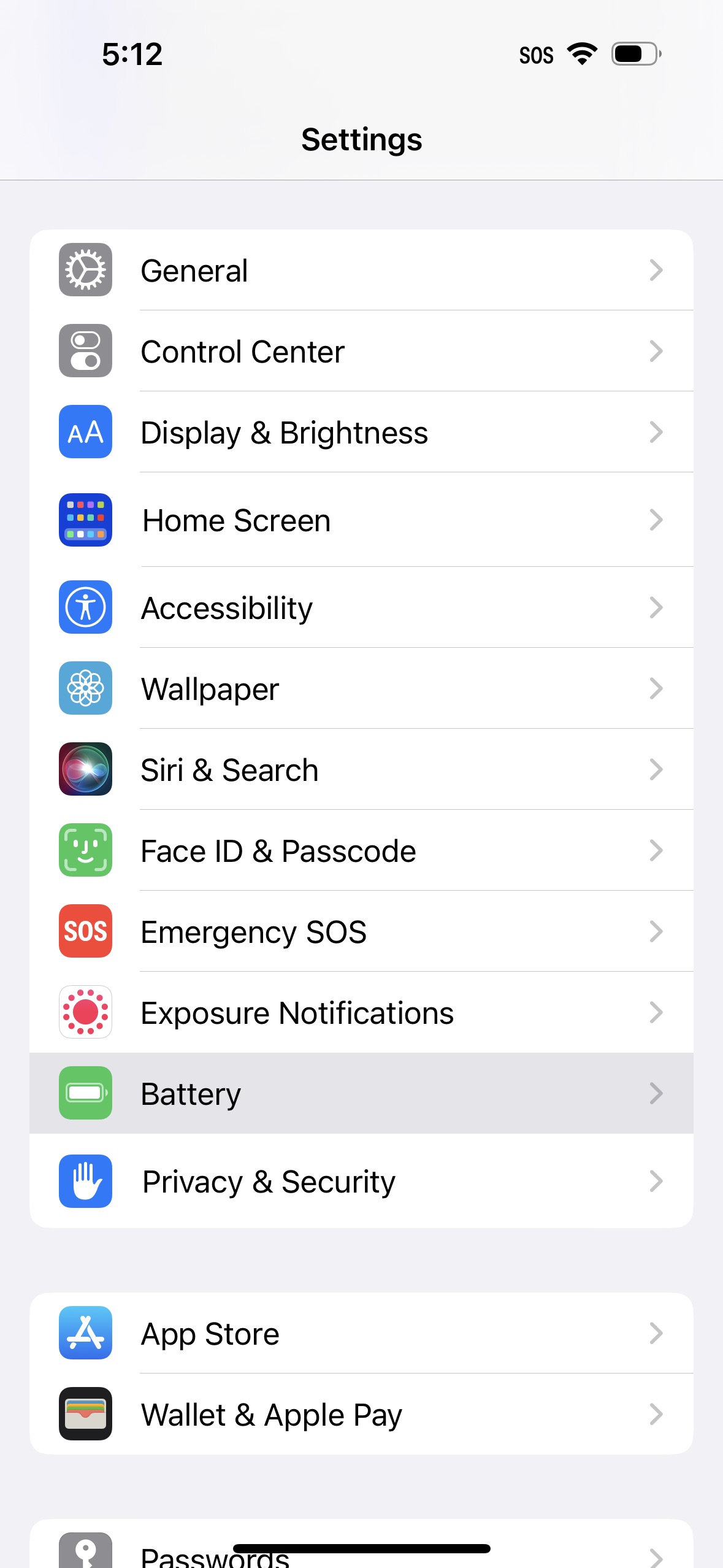Open Display & Brightness

361,432
